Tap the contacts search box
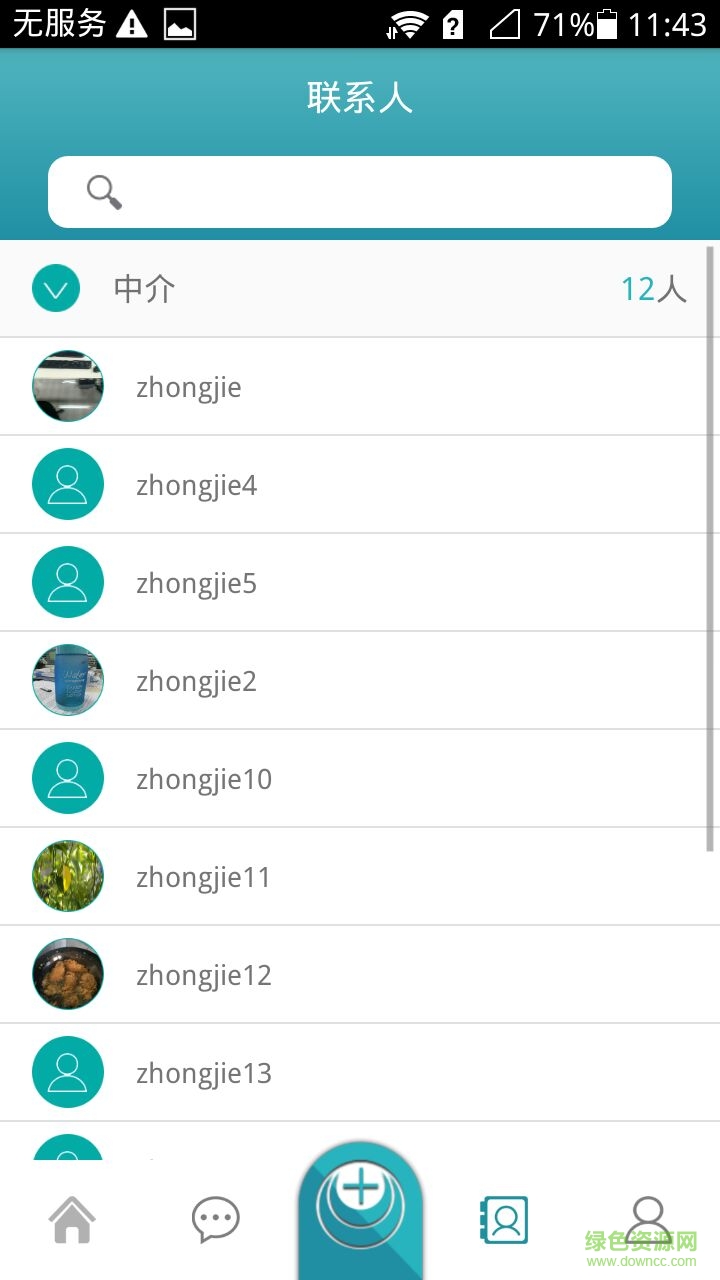Viewport: 720px width, 1280px height. tap(360, 192)
